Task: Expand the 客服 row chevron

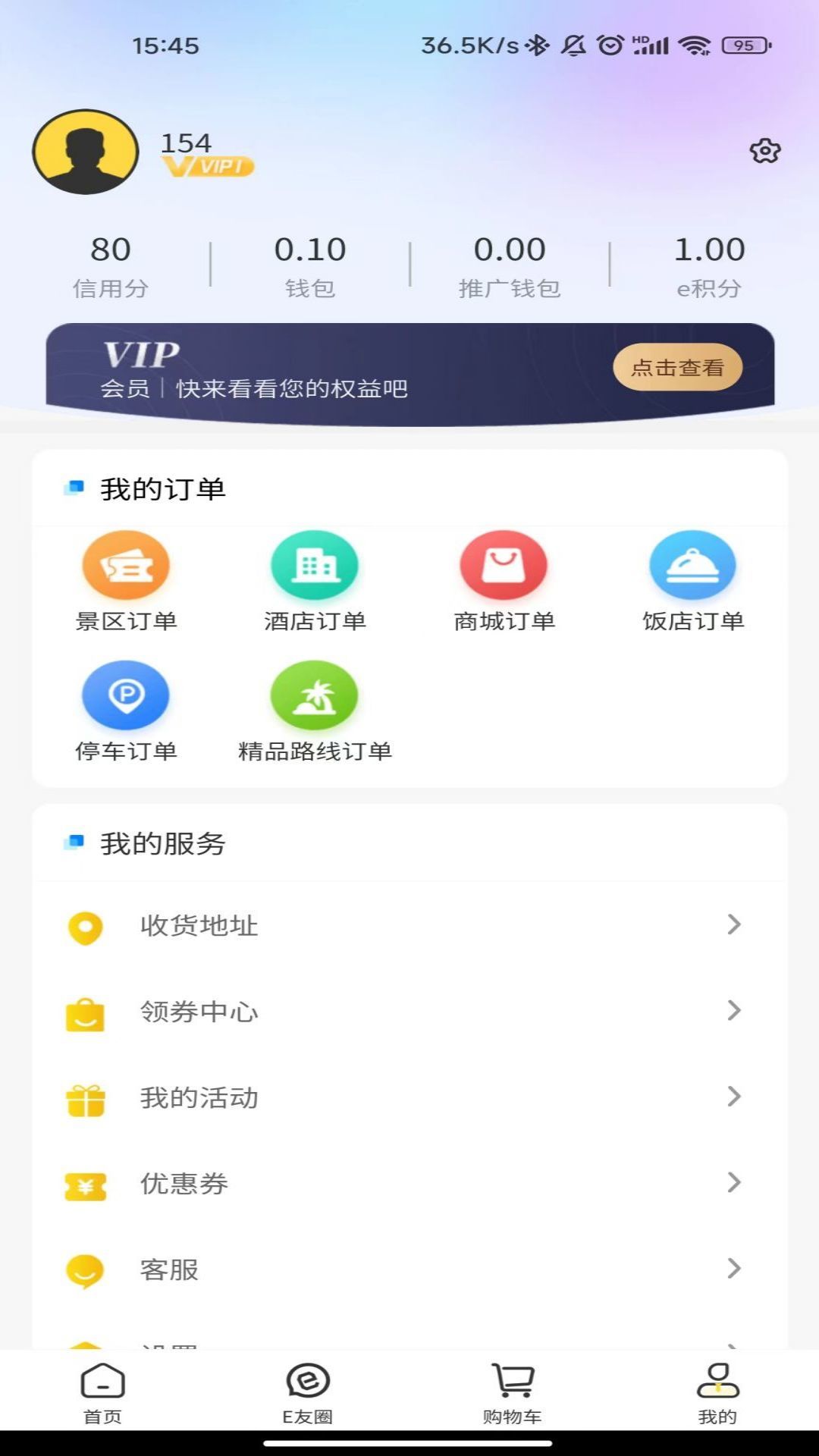Action: pyautogui.click(x=733, y=1270)
